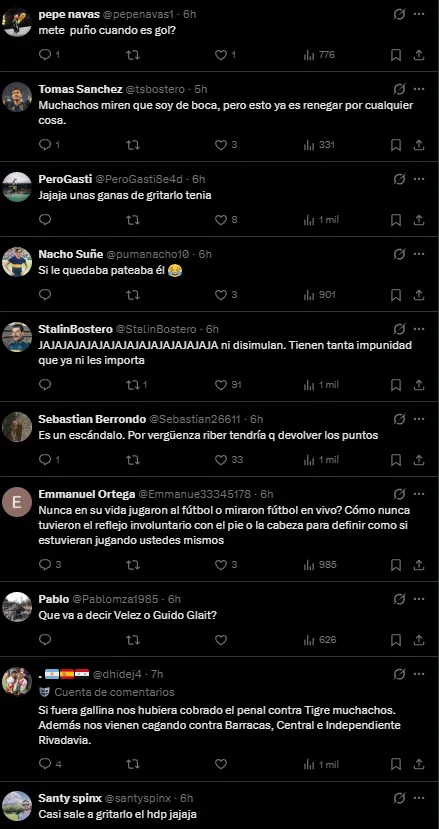Open more options on Nacho Suñe's reply
The height and width of the screenshot is (829, 439).
[x=419, y=254]
